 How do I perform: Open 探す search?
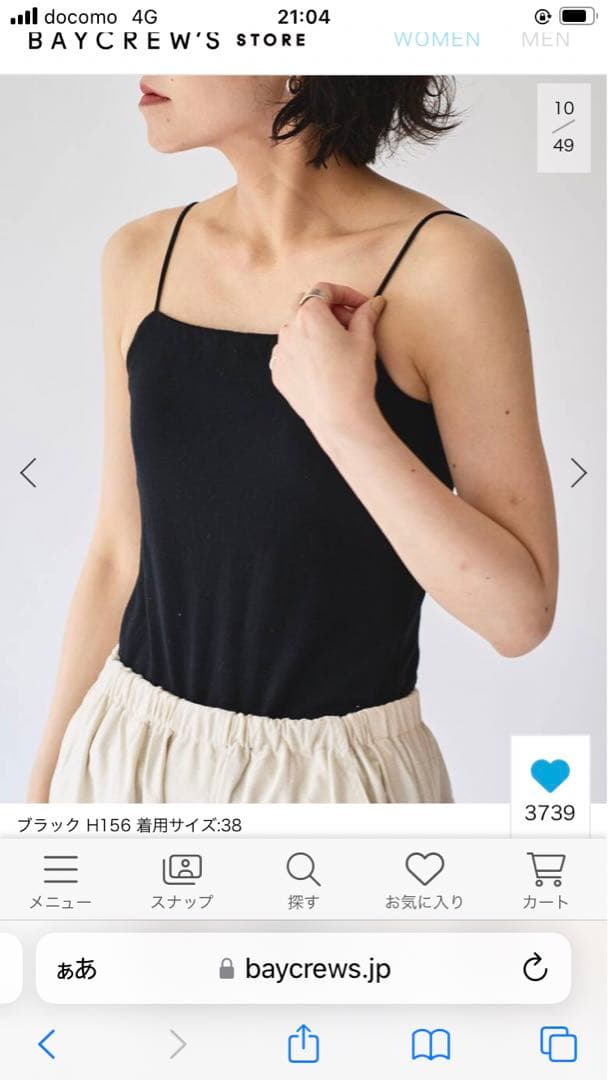click(303, 881)
